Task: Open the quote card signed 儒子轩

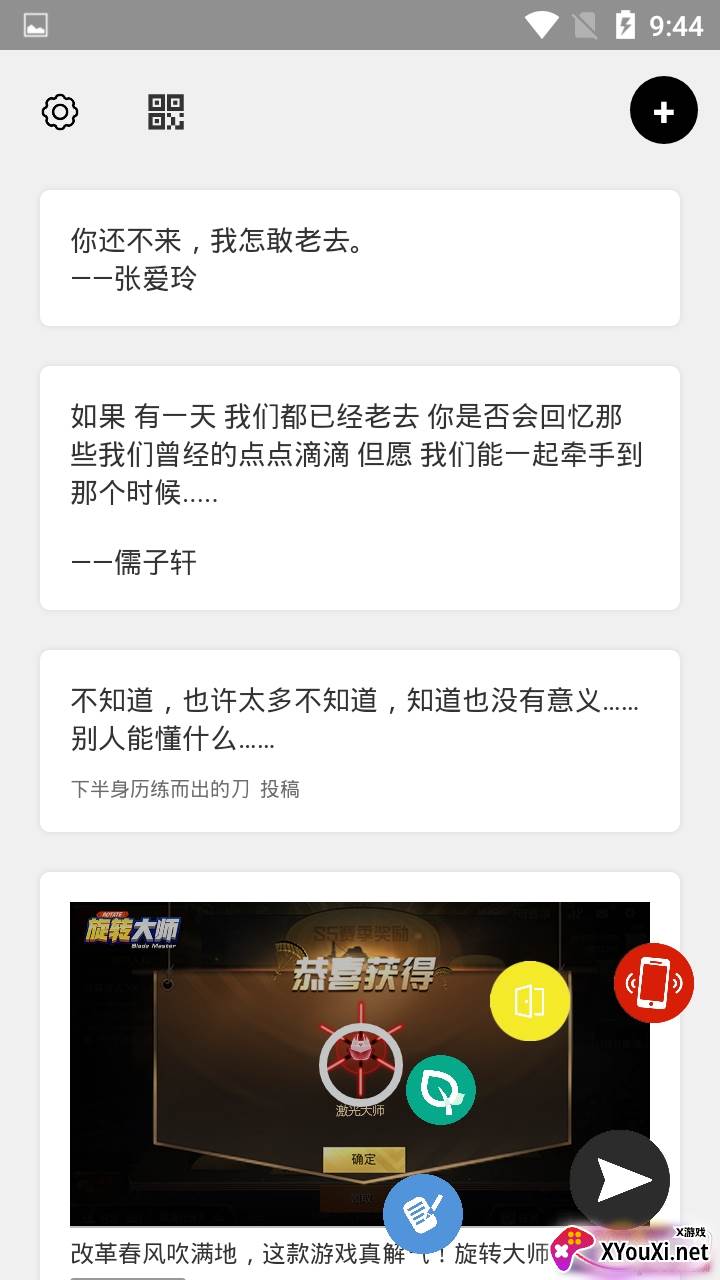Action: [360, 488]
